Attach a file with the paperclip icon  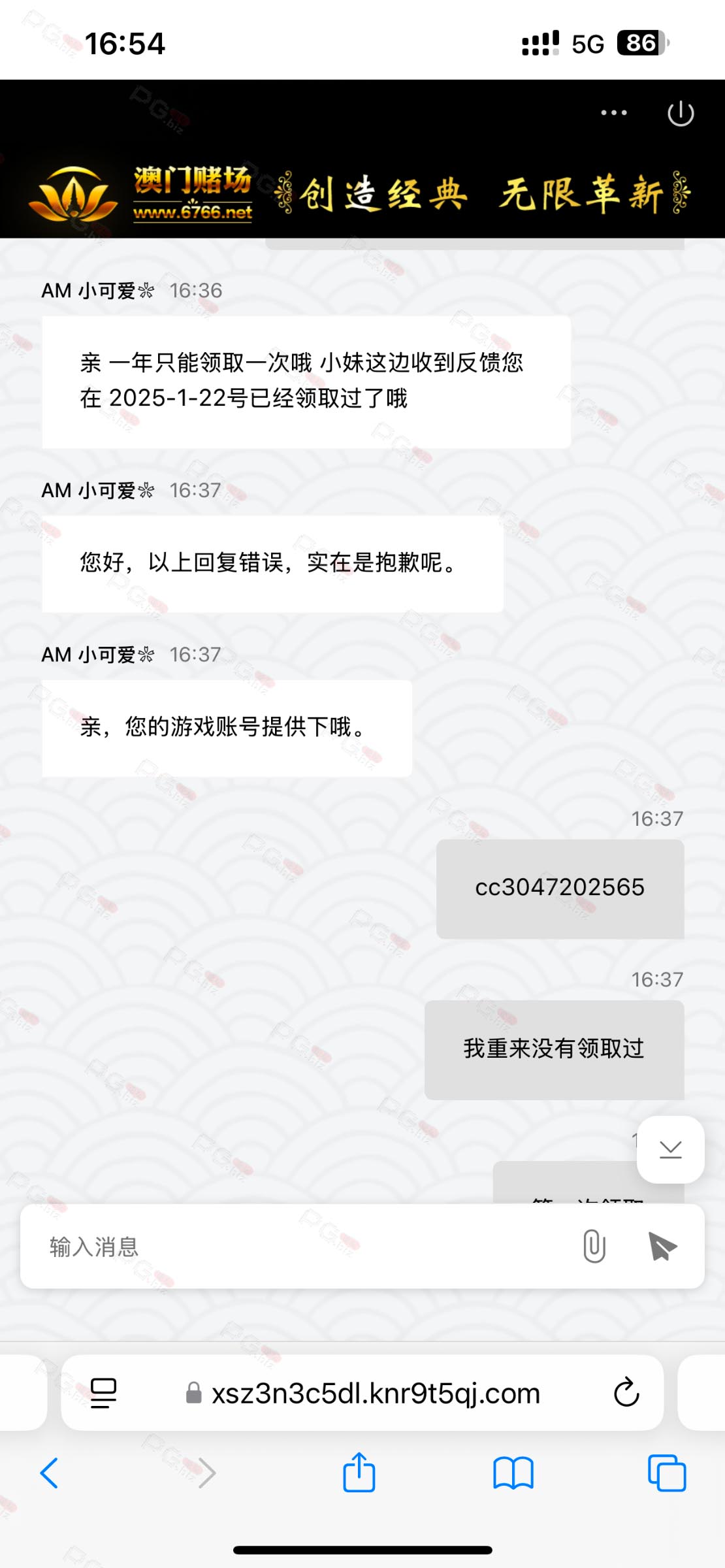594,1246
